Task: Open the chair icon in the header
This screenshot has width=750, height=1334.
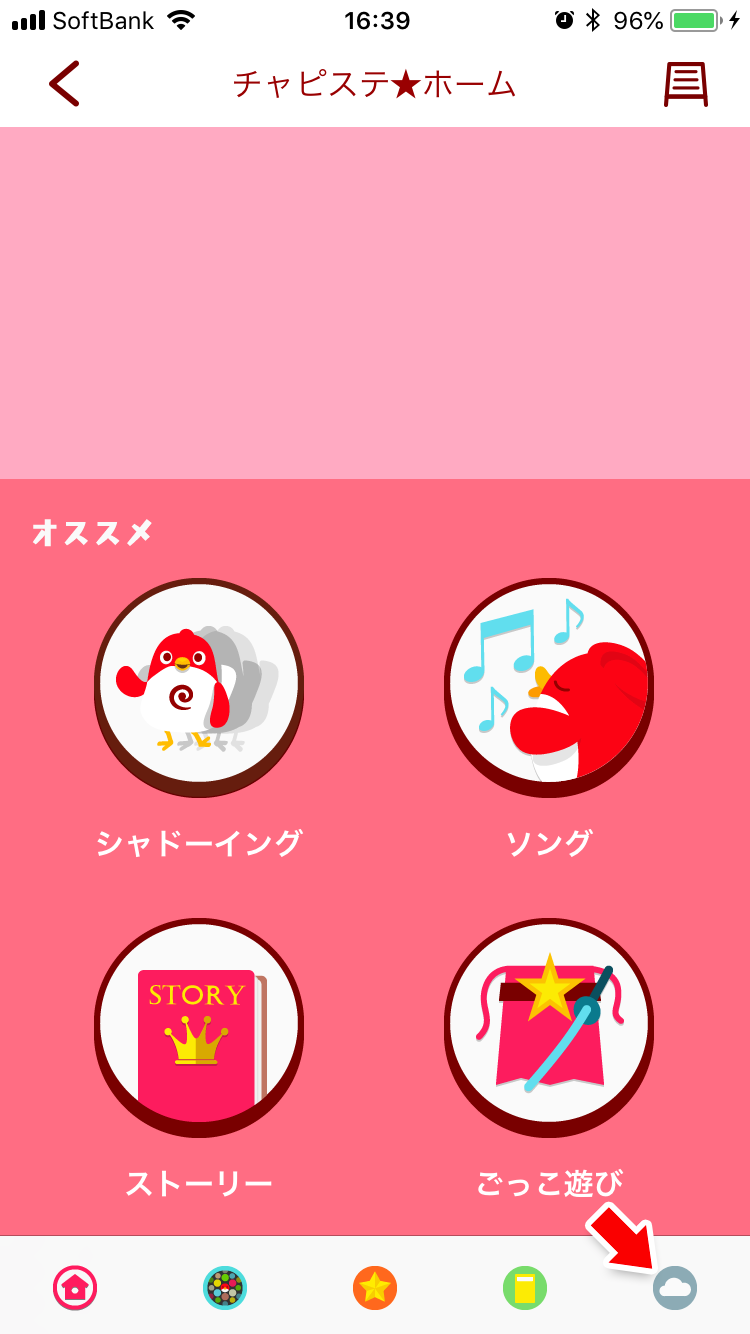Action: pyautogui.click(x=686, y=84)
